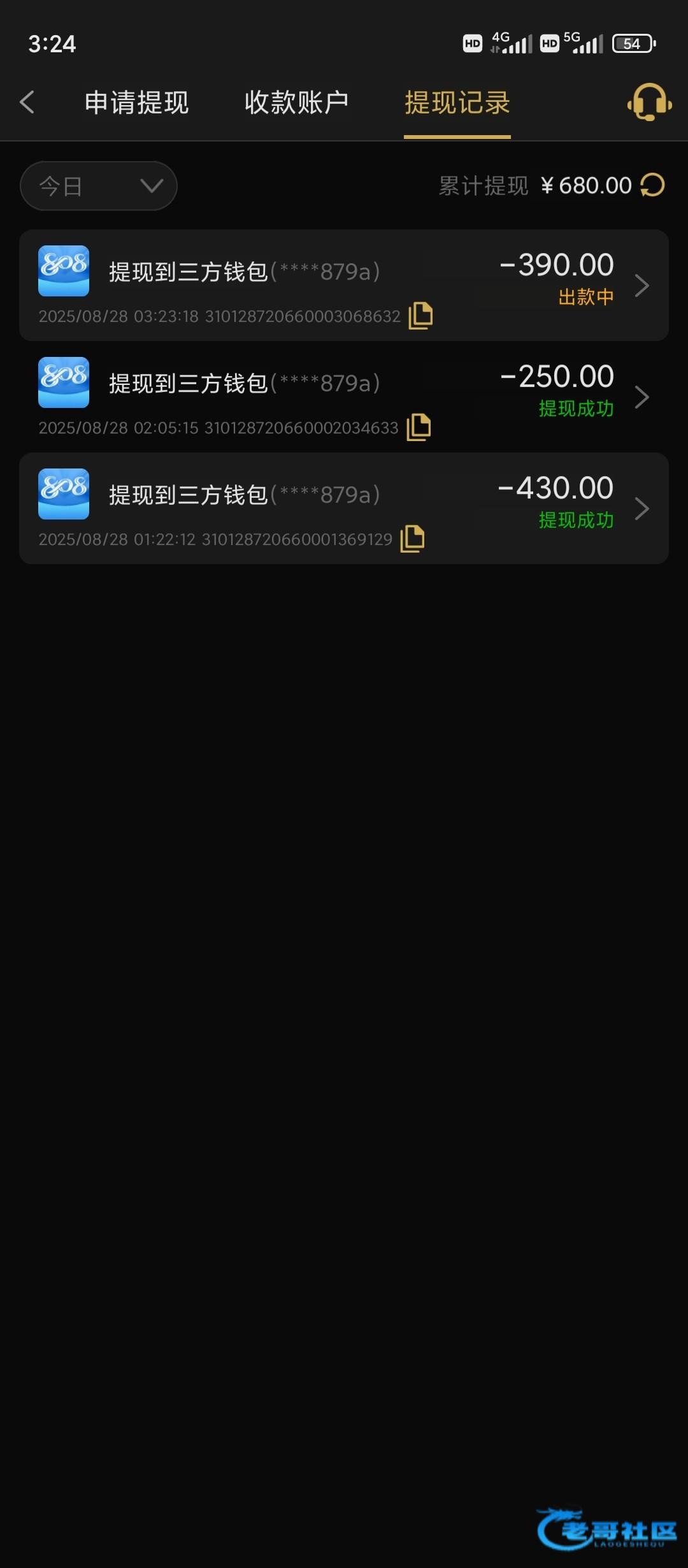Copy order number ending in 3068632
Screen dimensions: 688x1568
420,316
